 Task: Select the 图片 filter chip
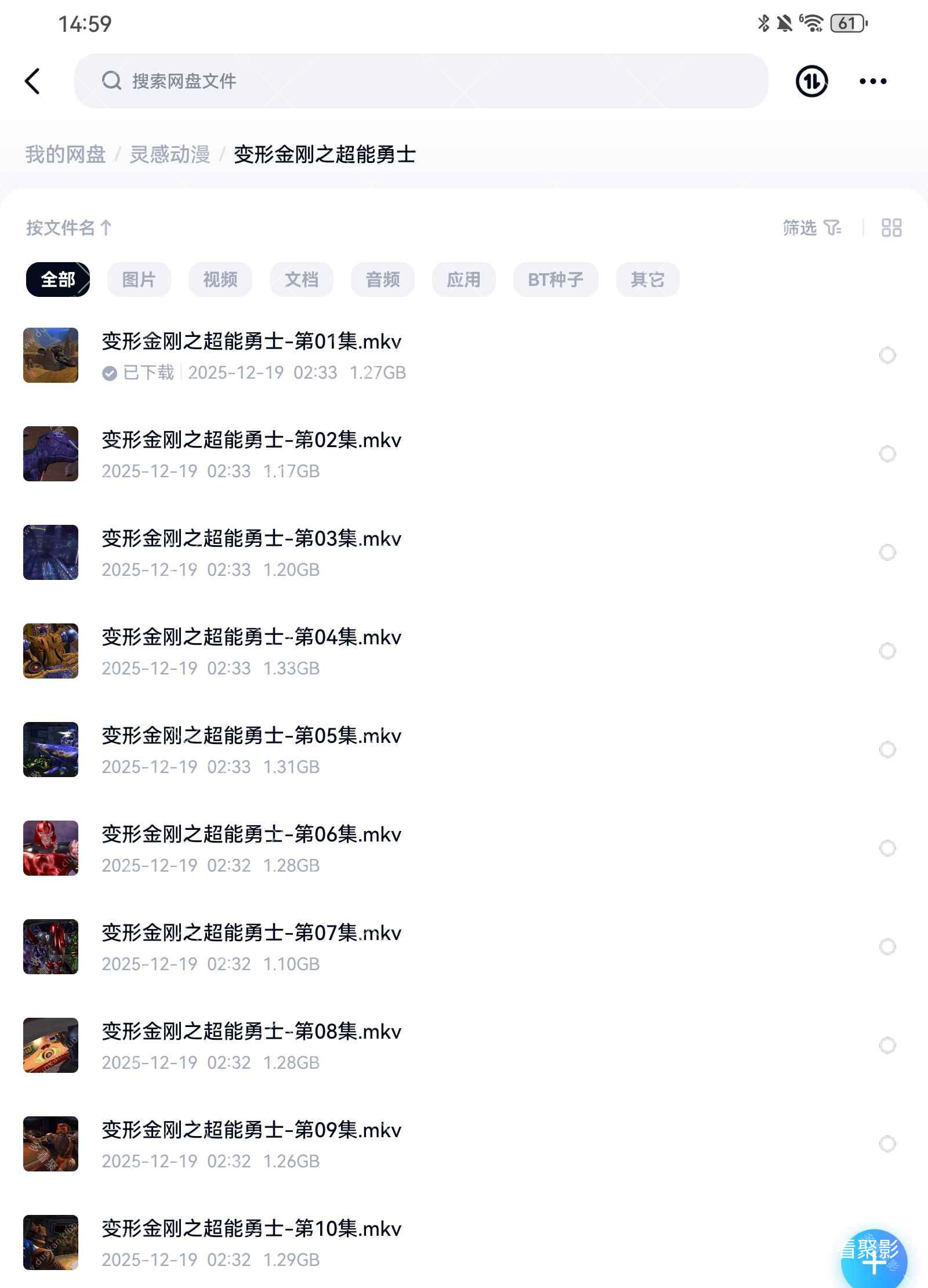139,280
